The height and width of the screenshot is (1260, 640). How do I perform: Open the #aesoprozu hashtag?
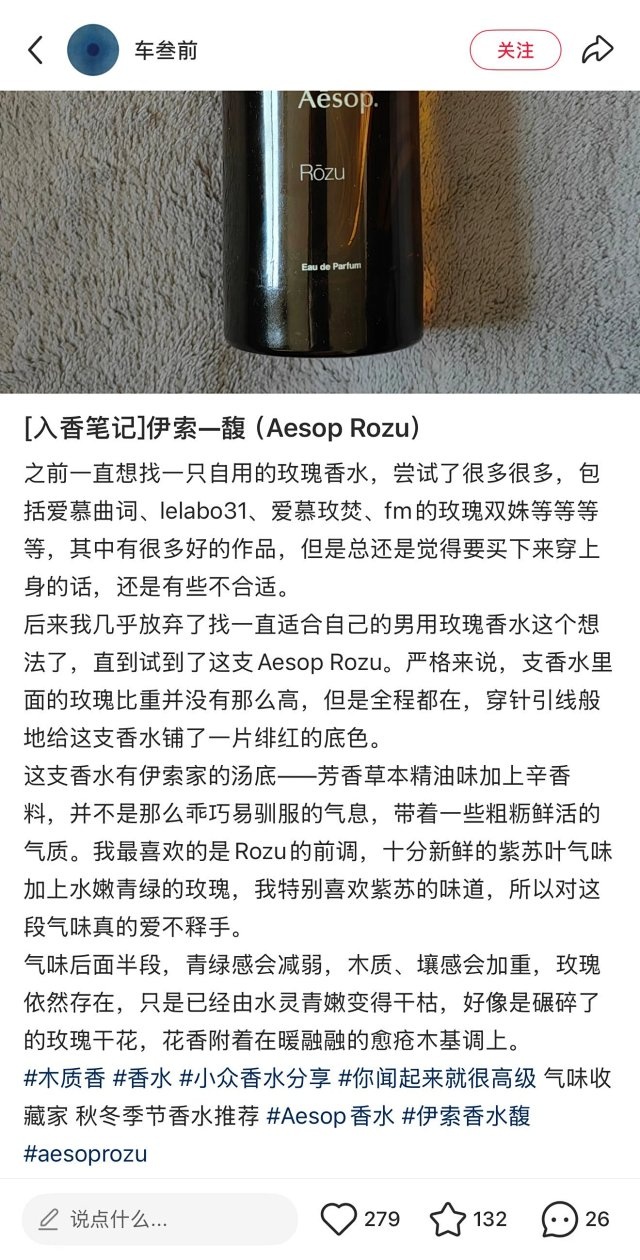coord(85,1153)
